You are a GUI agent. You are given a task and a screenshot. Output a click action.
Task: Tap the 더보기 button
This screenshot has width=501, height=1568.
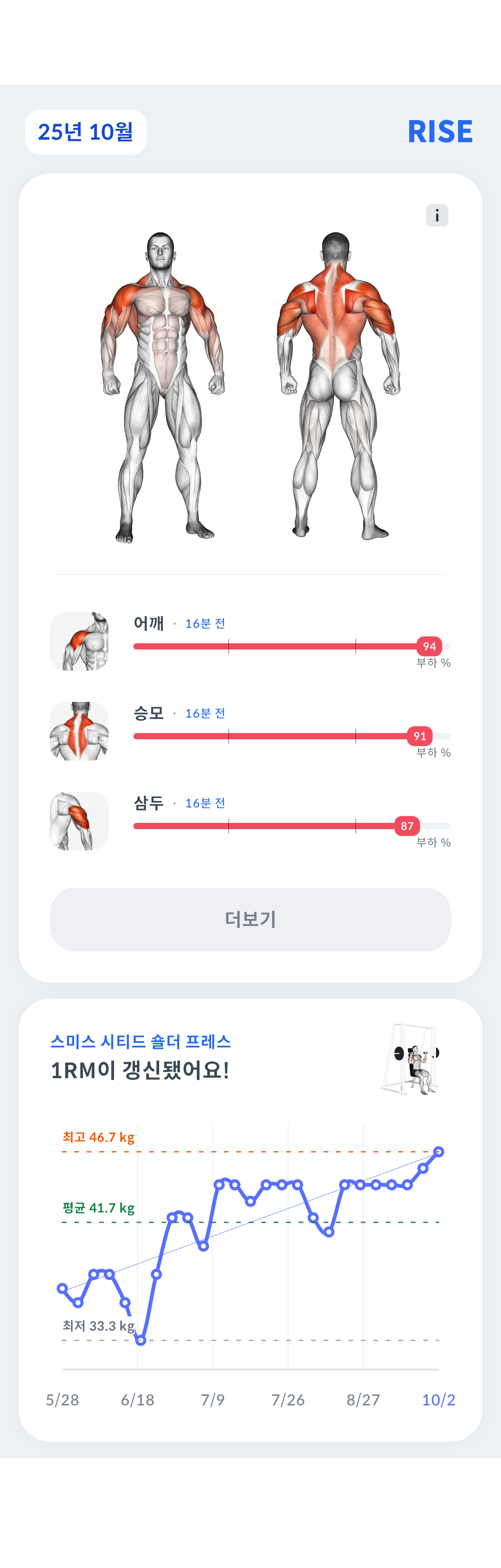click(250, 919)
